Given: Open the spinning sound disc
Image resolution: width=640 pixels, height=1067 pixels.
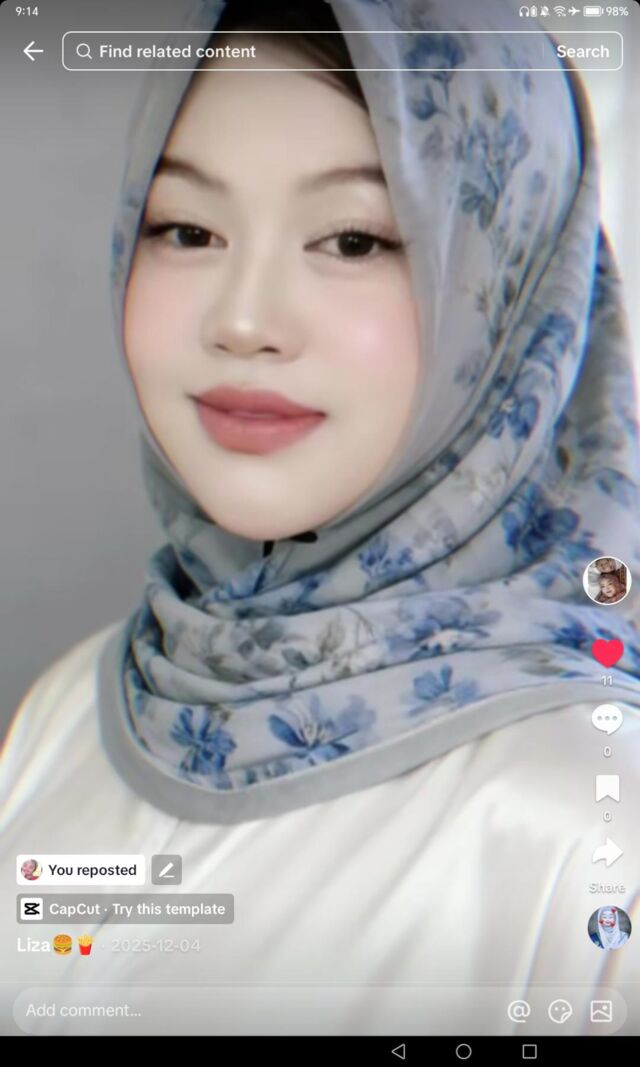Looking at the screenshot, I should [x=609, y=928].
